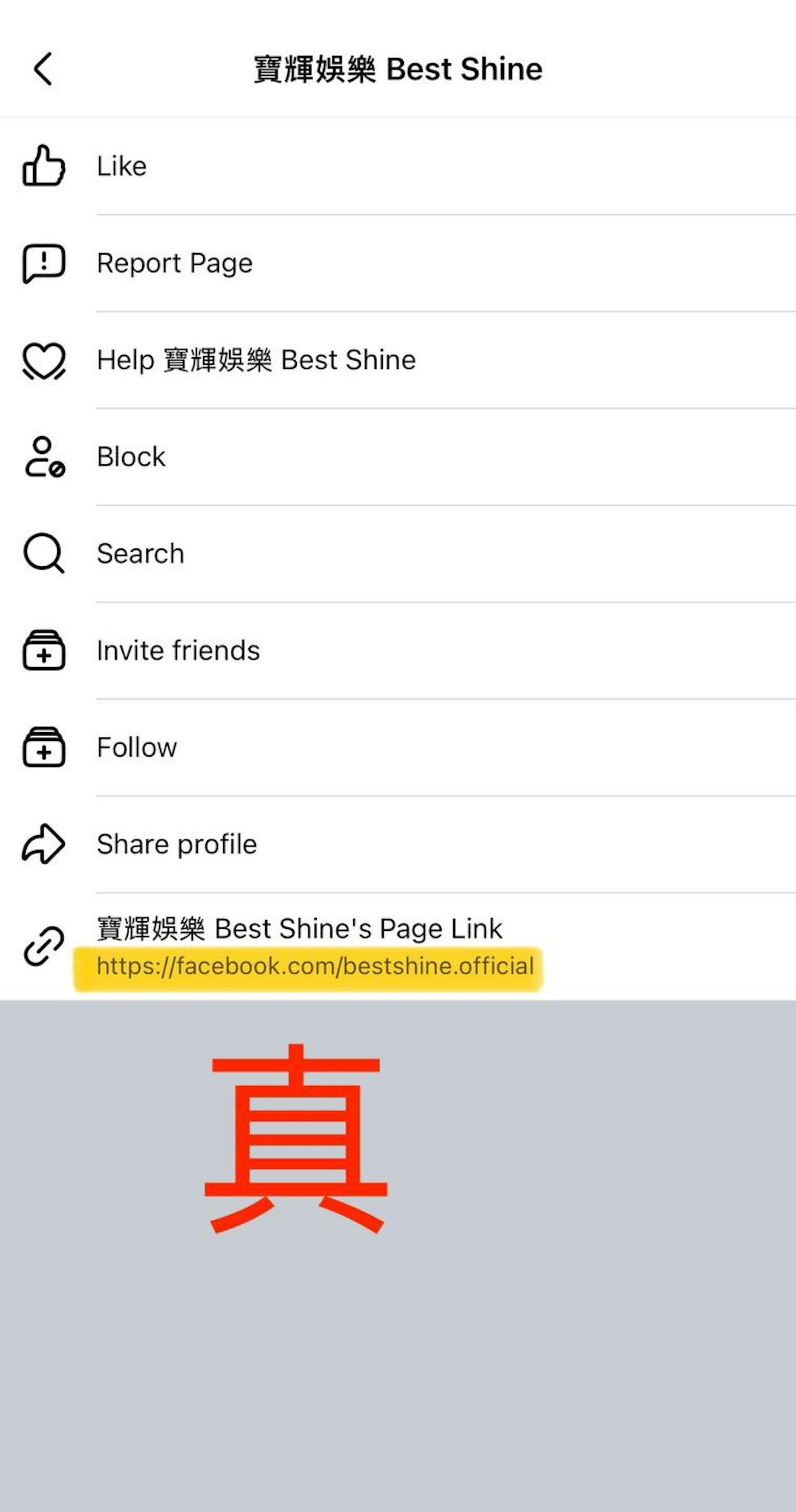
Task: Select Share profile
Action: click(177, 844)
